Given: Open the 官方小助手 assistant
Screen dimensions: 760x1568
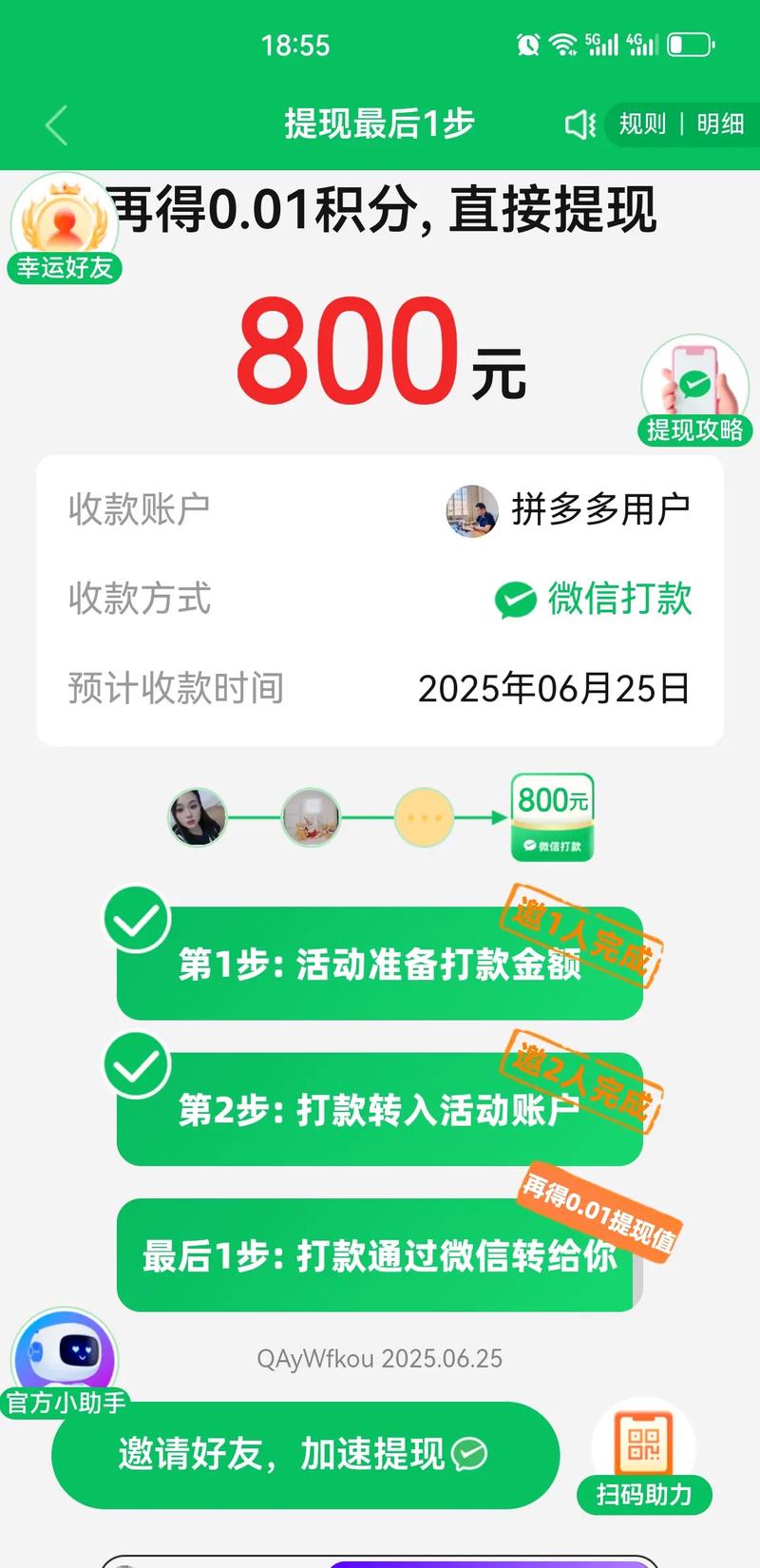Looking at the screenshot, I should click(65, 1364).
